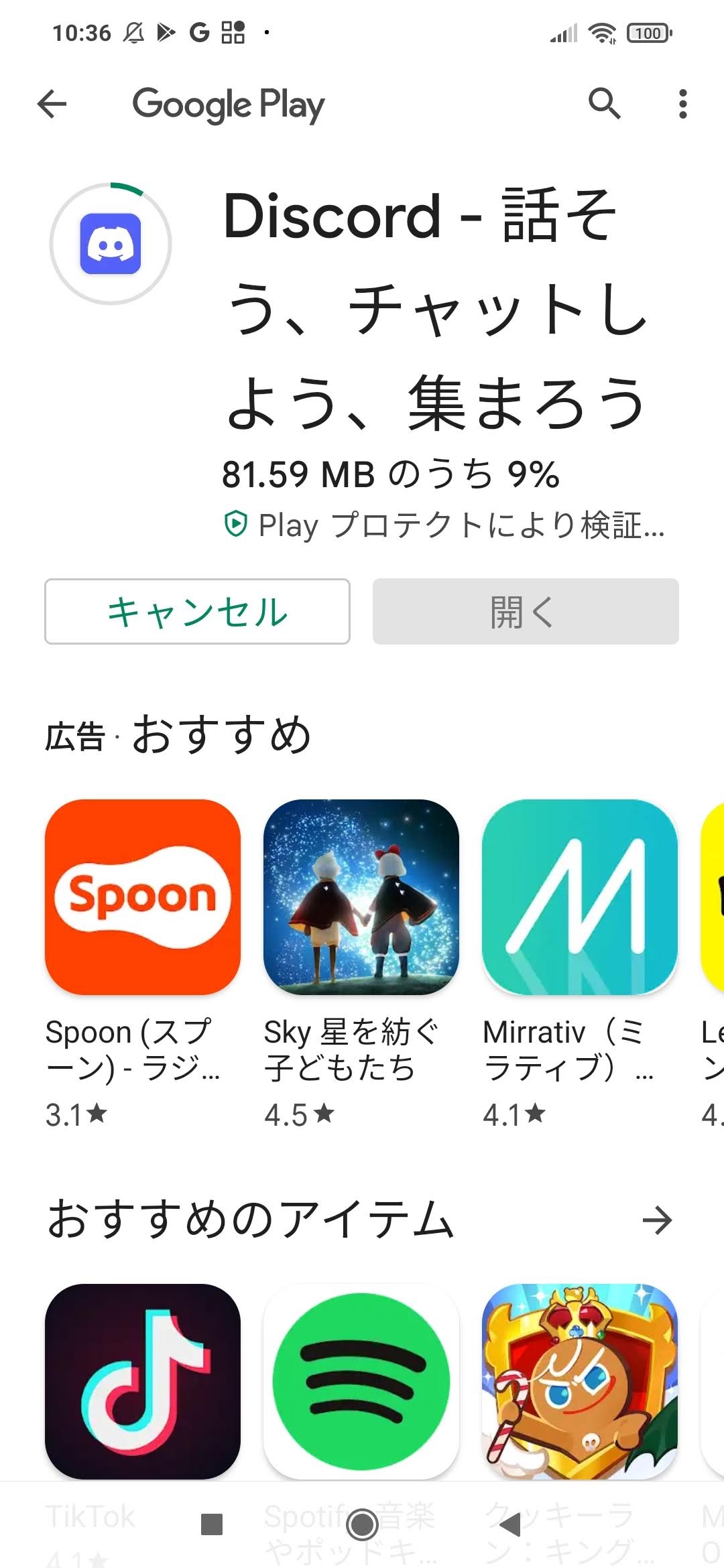Open the TikTok app card
The image size is (724, 1568).
[x=143, y=1381]
